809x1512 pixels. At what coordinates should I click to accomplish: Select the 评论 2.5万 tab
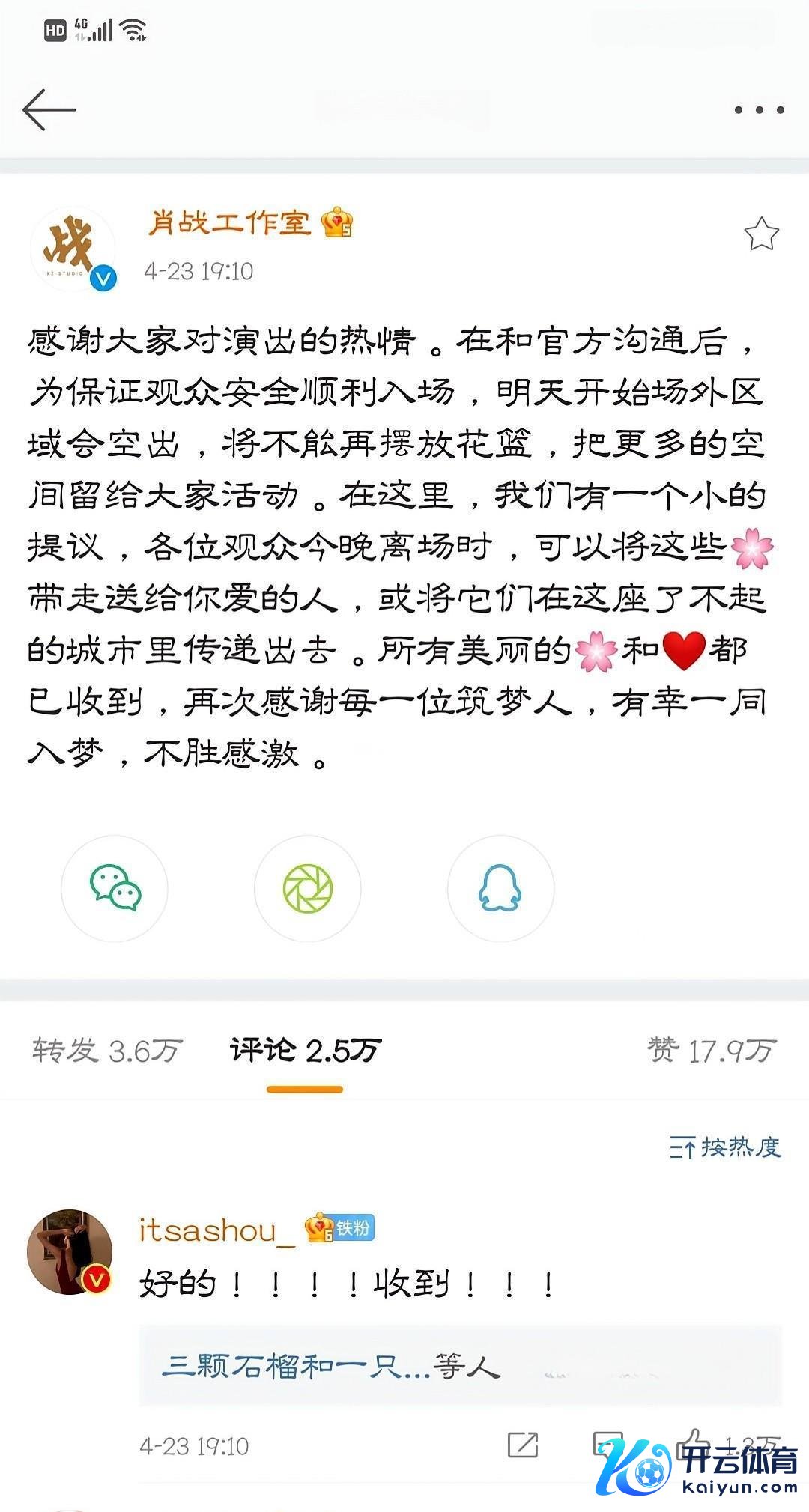[305, 1051]
